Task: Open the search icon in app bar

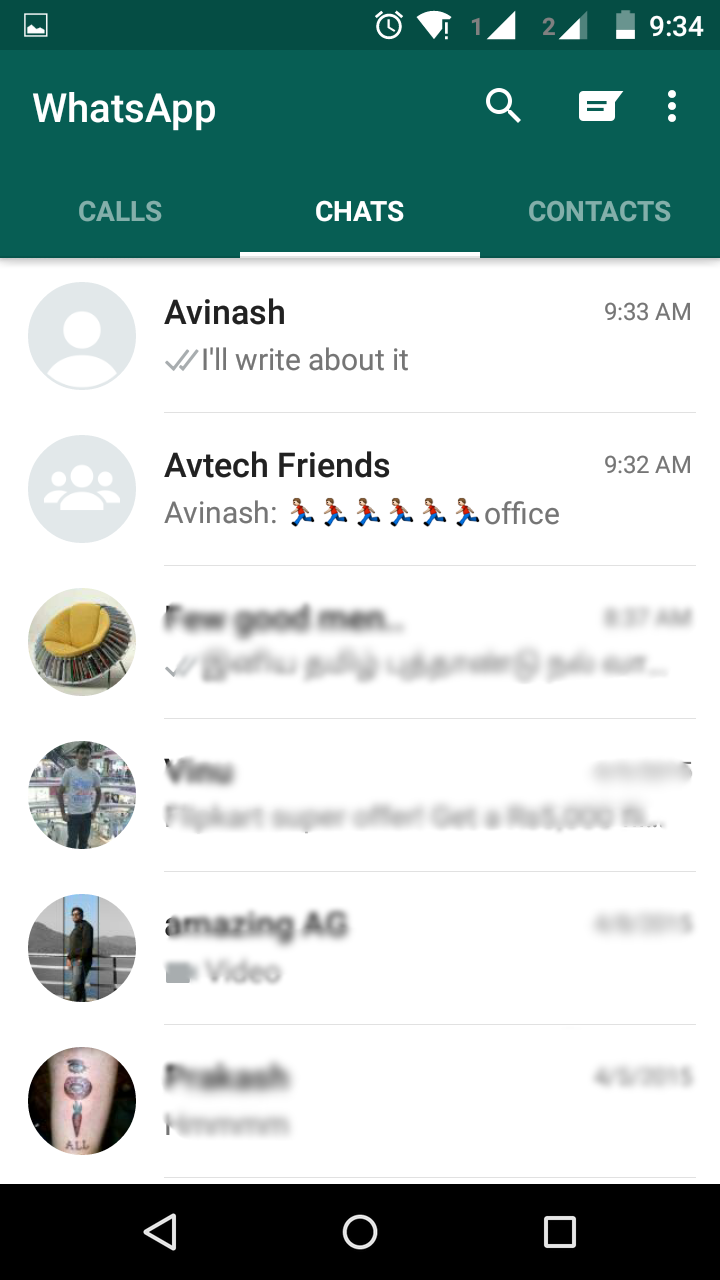Action: (x=503, y=105)
